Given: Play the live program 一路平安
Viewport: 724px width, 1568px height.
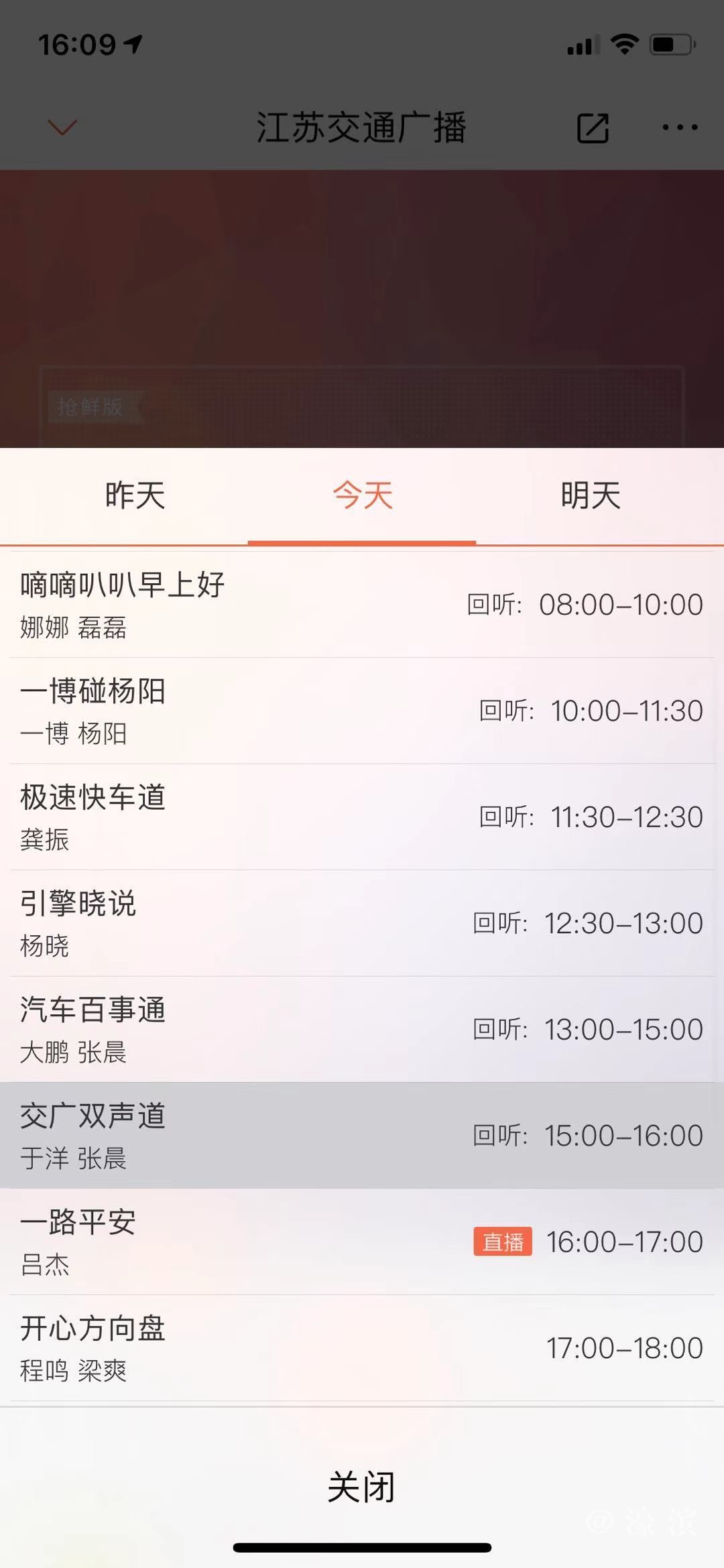Looking at the screenshot, I should point(362,1242).
